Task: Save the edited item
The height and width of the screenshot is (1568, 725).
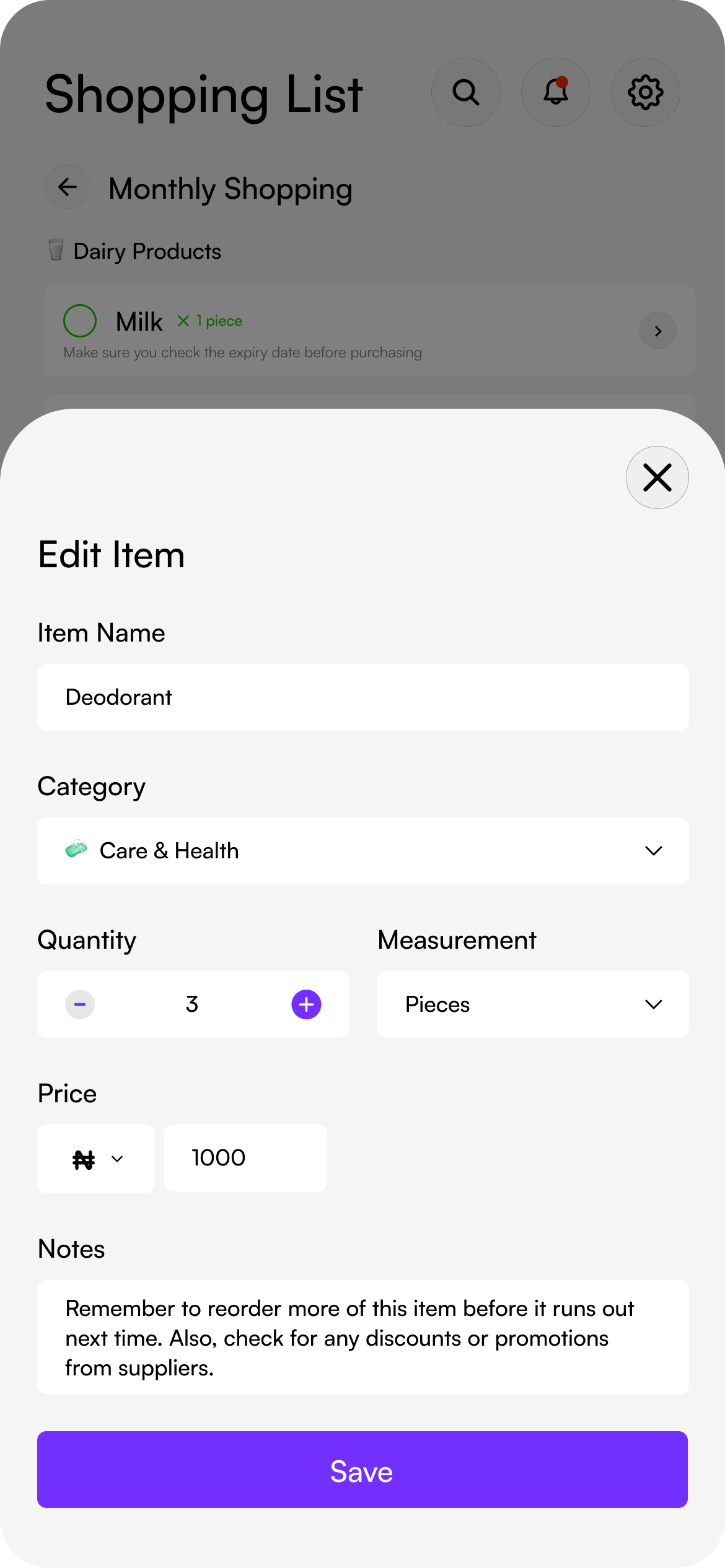Action: coord(362,1470)
